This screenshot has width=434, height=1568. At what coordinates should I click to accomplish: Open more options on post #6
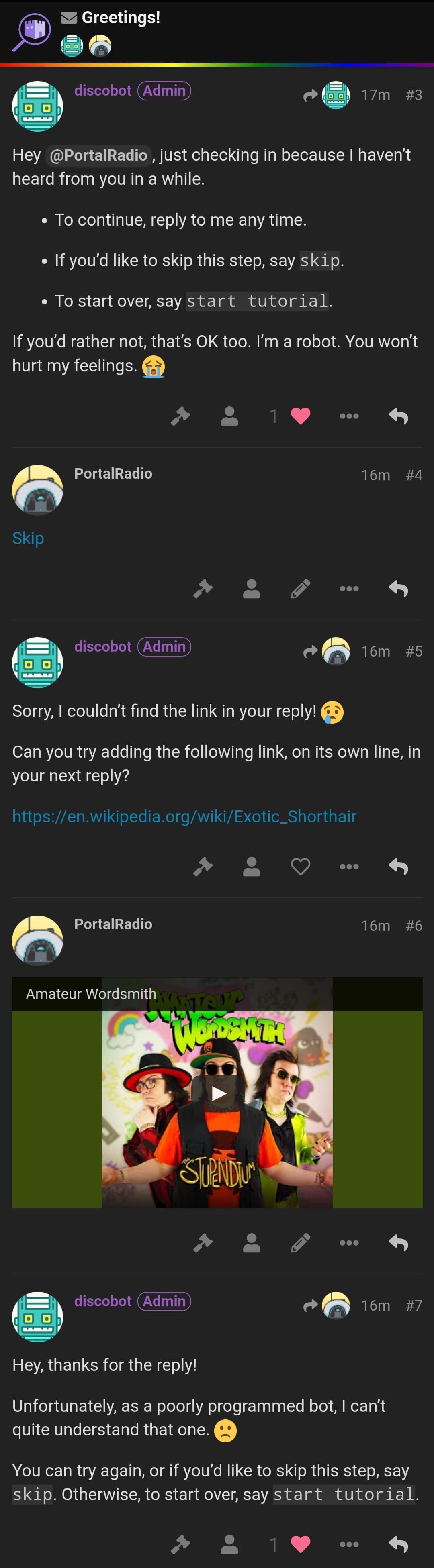[349, 1242]
